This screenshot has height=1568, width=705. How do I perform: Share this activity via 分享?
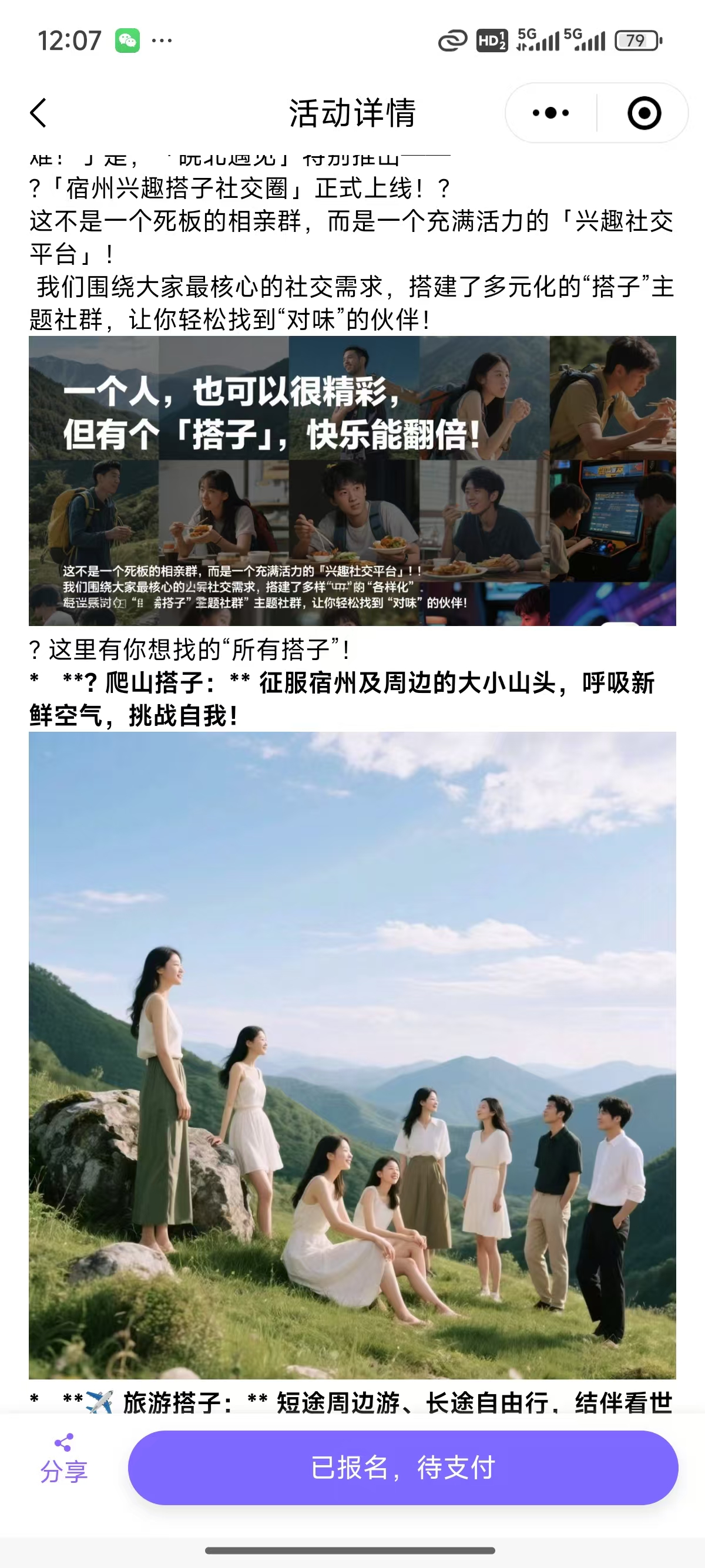63,1460
